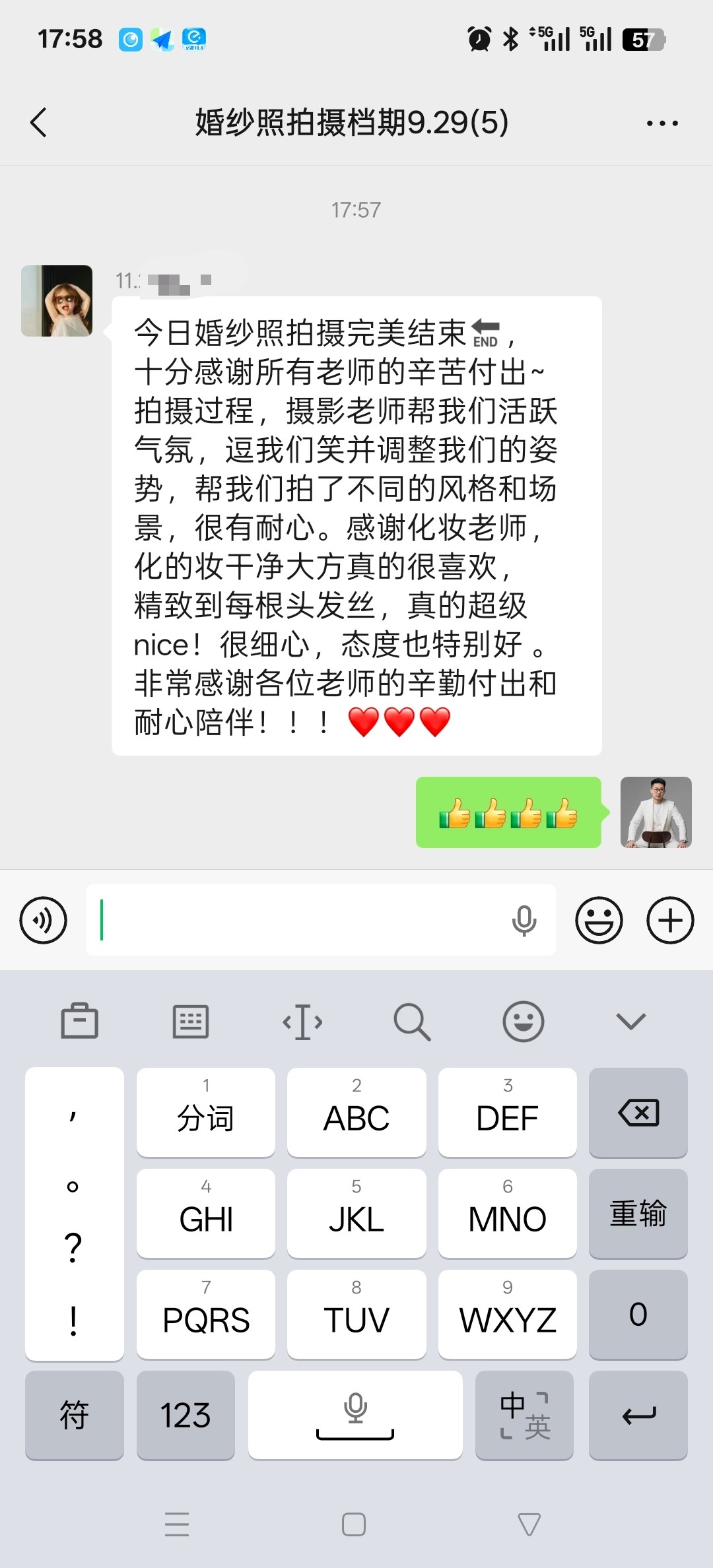Tap the message text field
The width and height of the screenshot is (713, 1568).
coord(297,920)
